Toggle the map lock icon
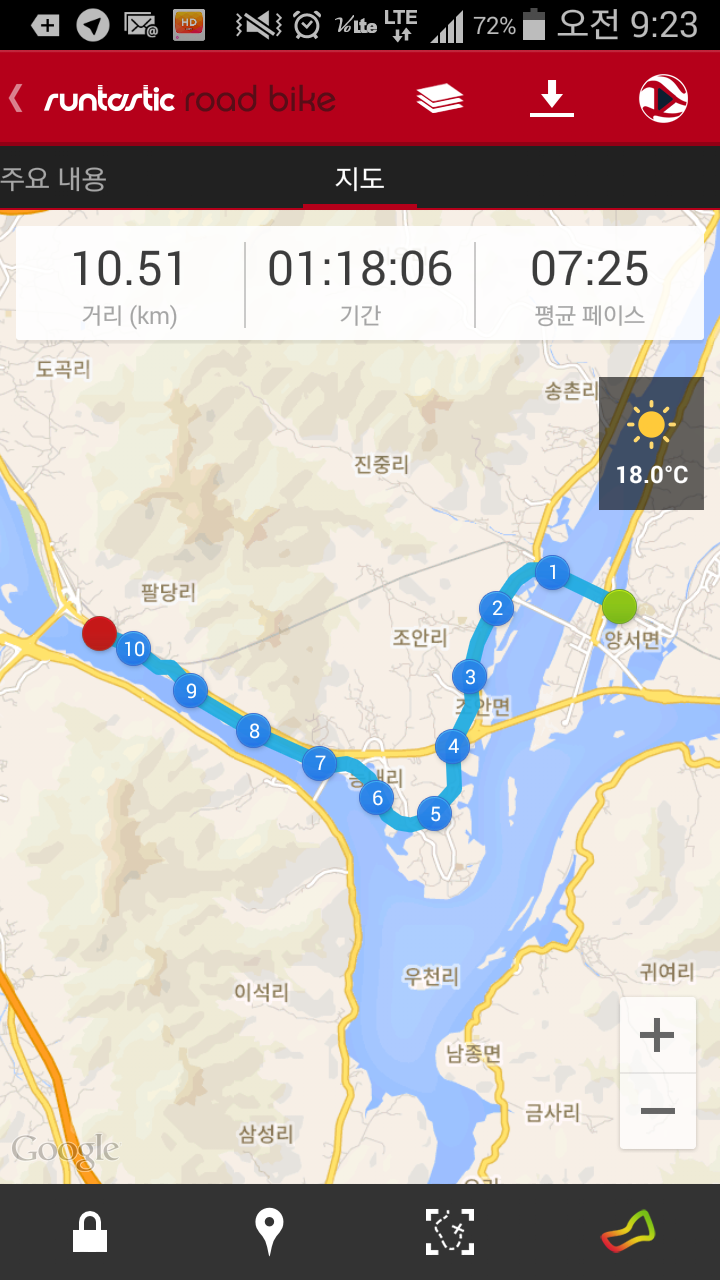Viewport: 720px width, 1280px height. (90, 1232)
